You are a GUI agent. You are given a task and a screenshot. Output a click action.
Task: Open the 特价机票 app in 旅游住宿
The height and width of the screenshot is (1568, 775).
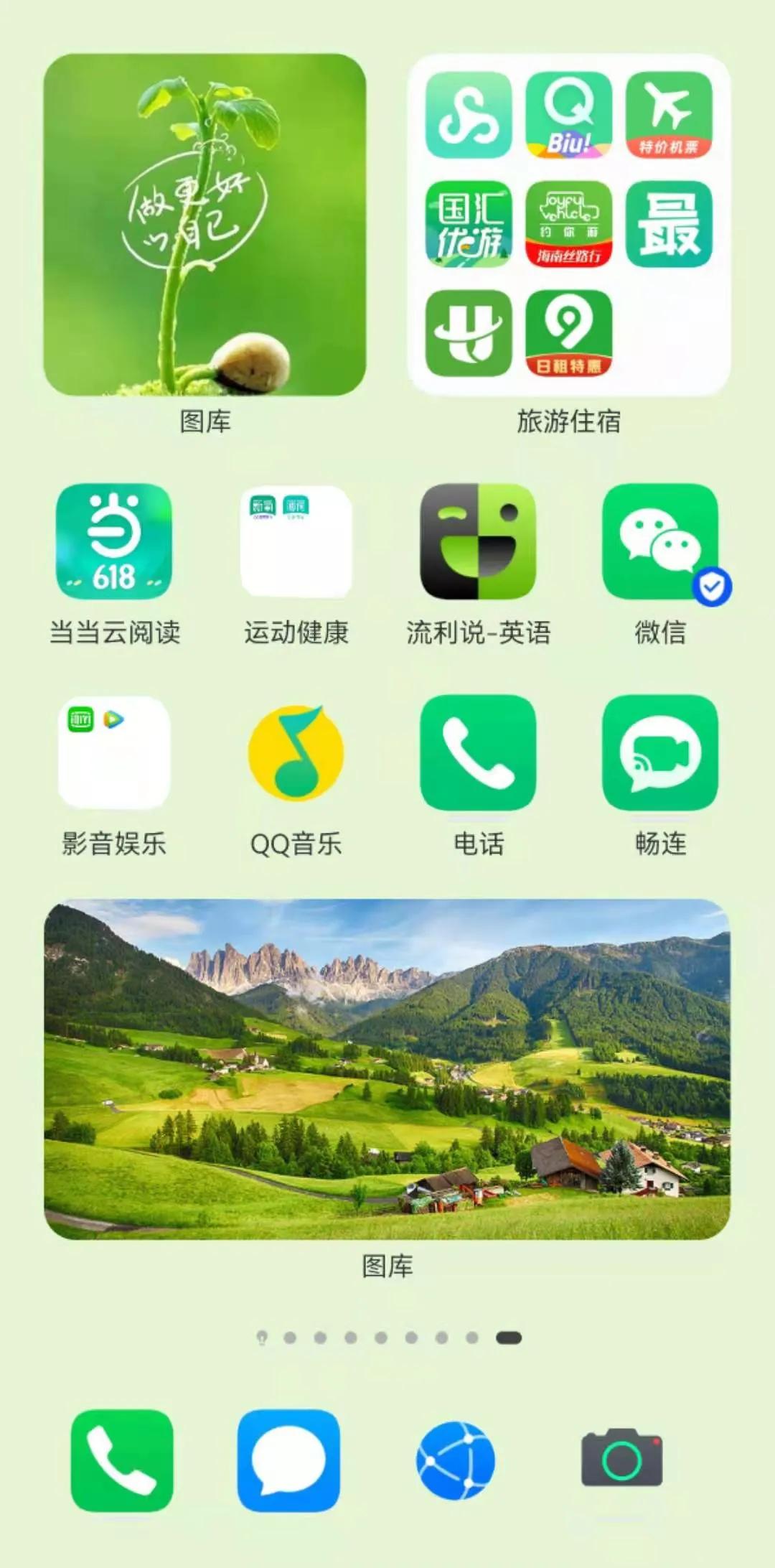point(669,115)
